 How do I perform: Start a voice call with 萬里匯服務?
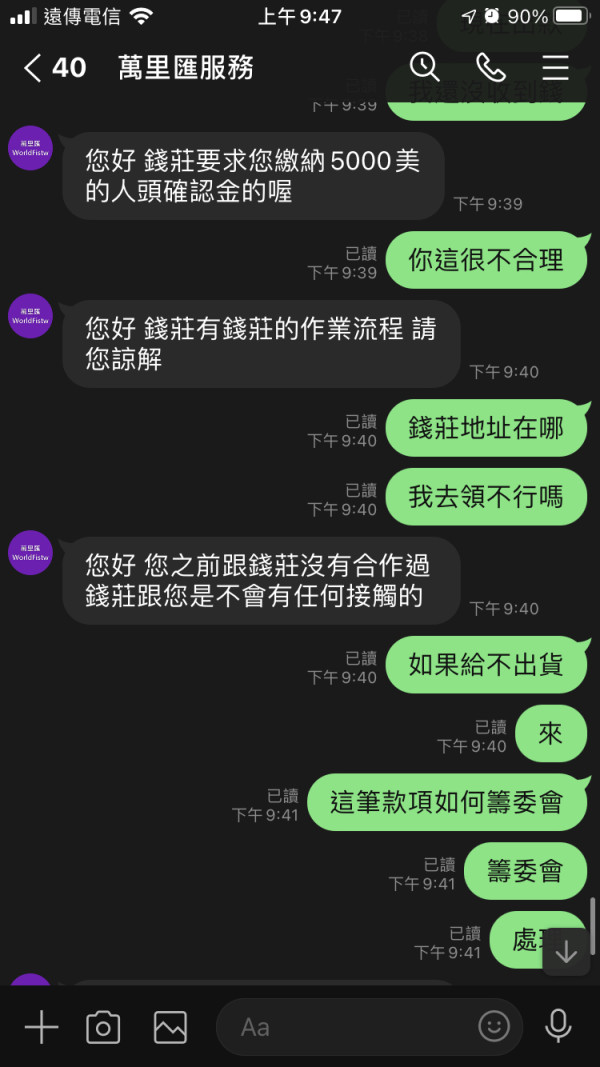click(x=490, y=67)
